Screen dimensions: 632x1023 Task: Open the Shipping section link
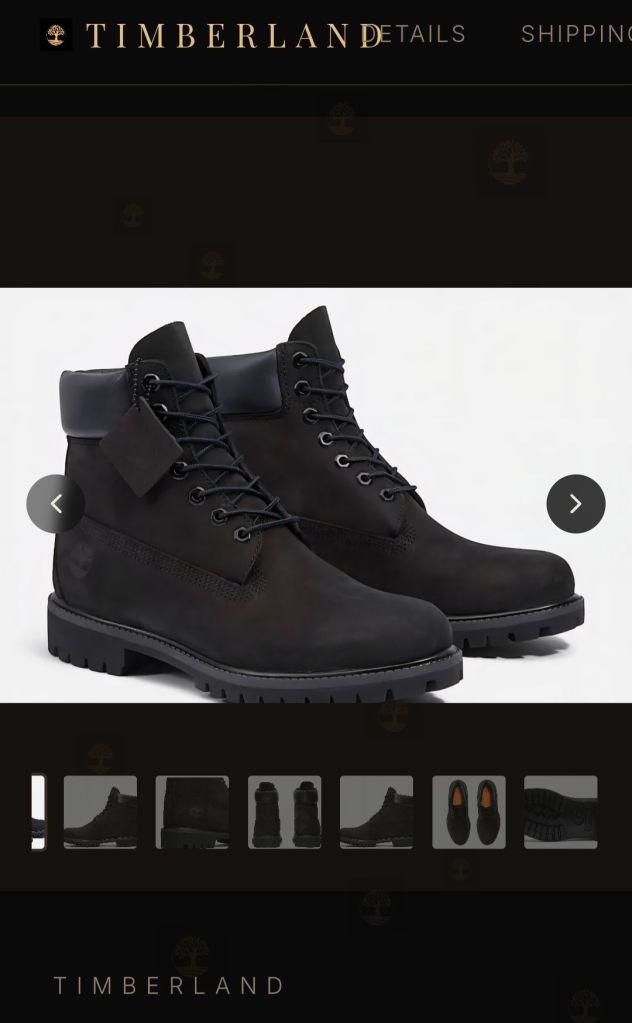(576, 34)
